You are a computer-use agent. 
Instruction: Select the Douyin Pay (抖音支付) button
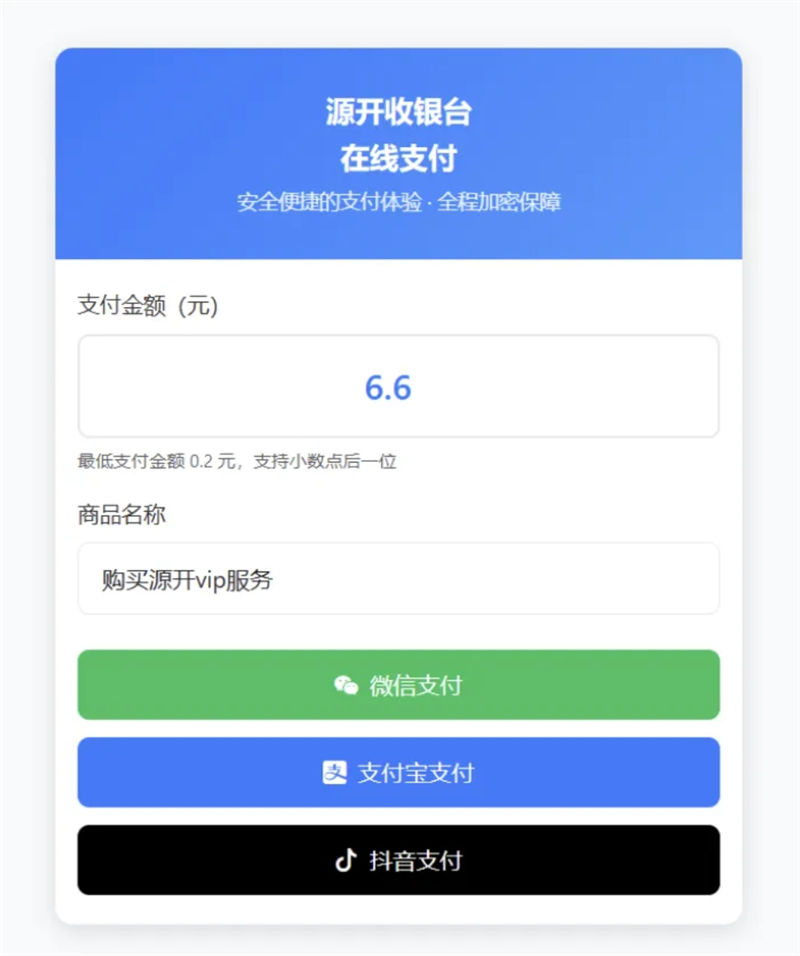(x=398, y=860)
